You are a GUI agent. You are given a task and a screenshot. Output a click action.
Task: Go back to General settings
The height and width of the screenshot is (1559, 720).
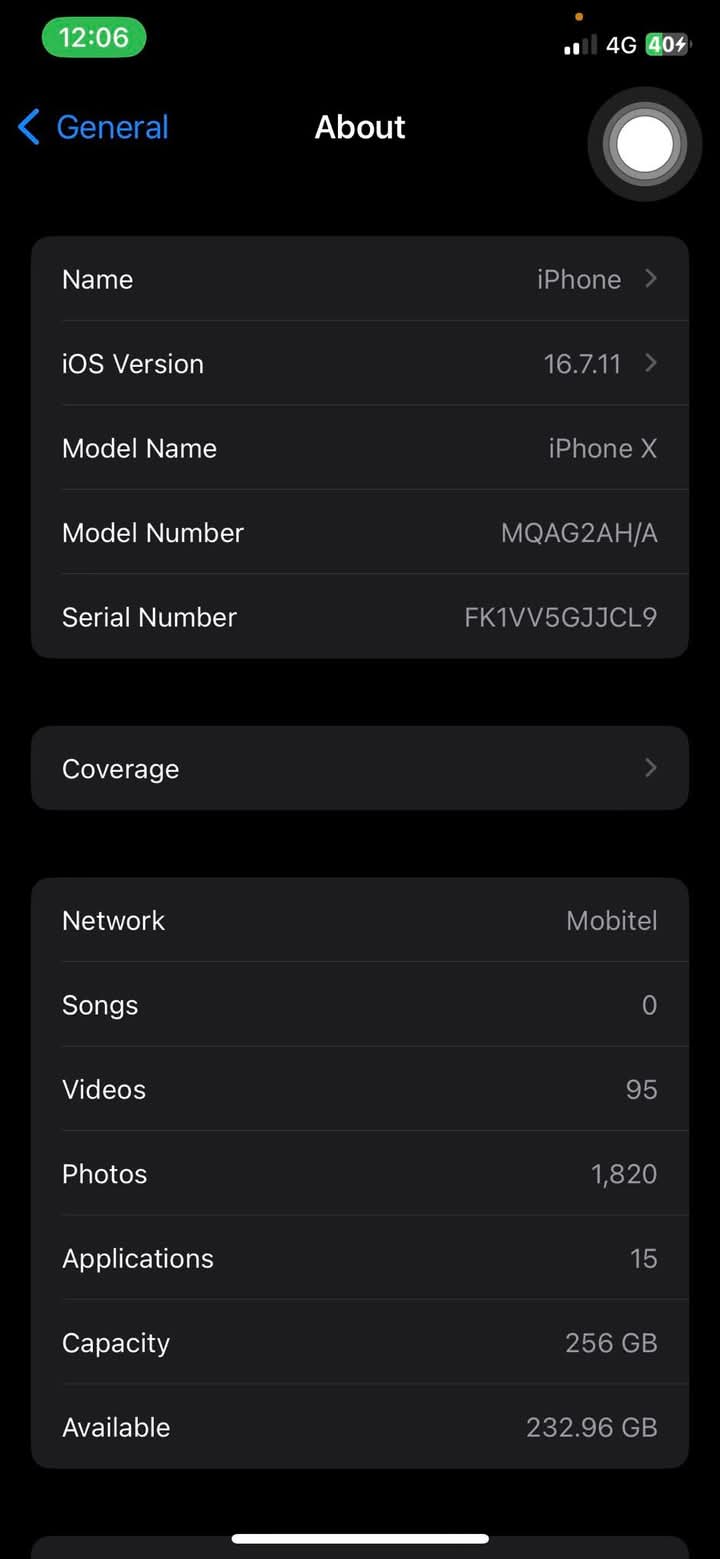93,127
